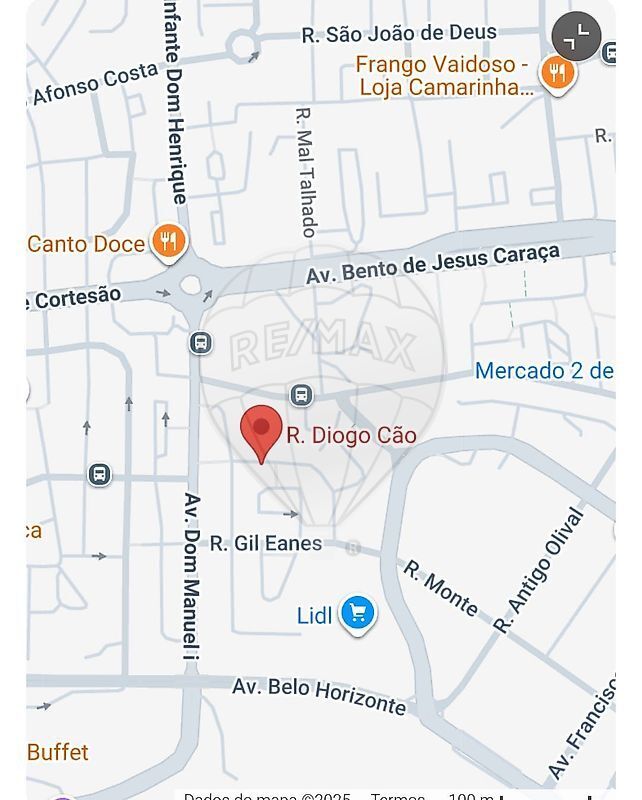Open the Mercado 2 de place label

pos(544,371)
